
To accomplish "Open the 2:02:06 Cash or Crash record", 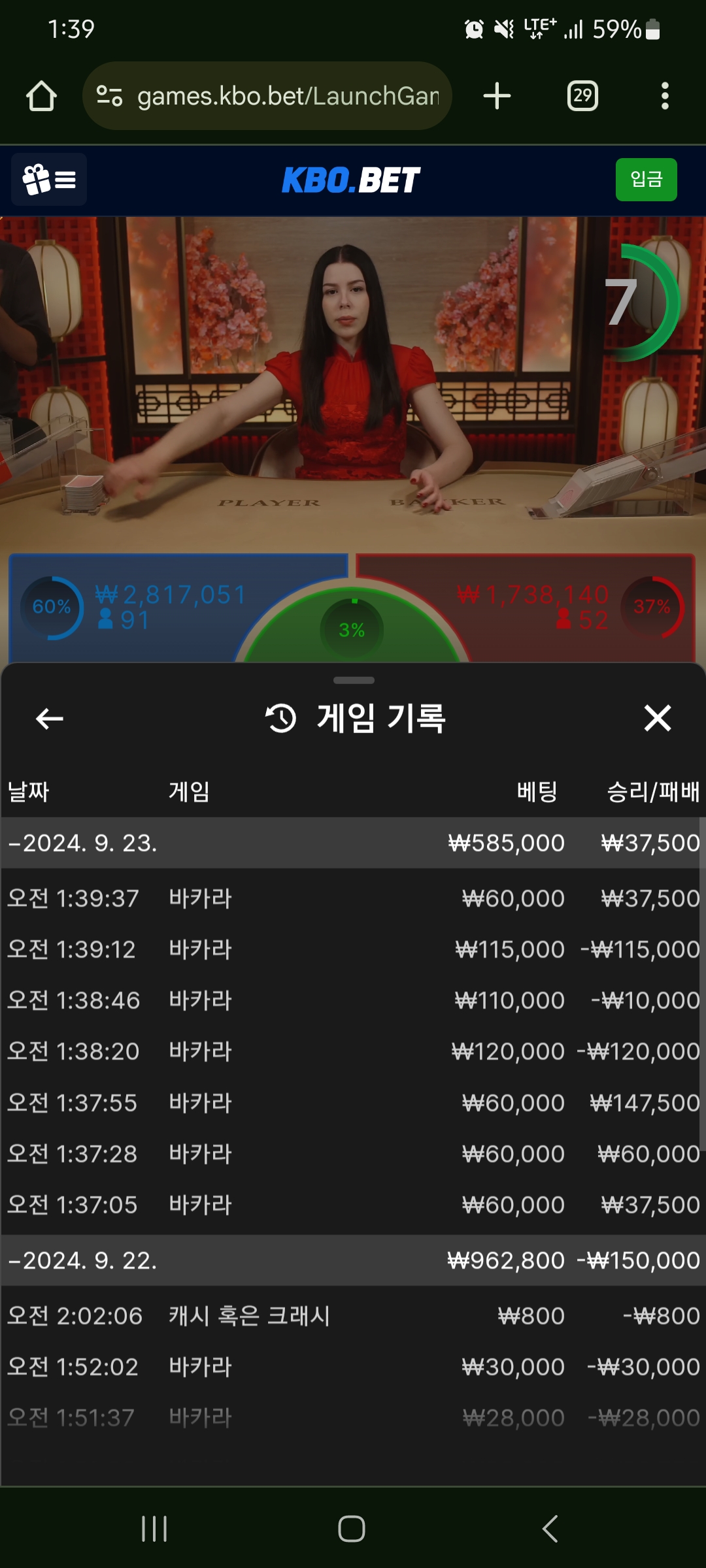I will [353, 1316].
